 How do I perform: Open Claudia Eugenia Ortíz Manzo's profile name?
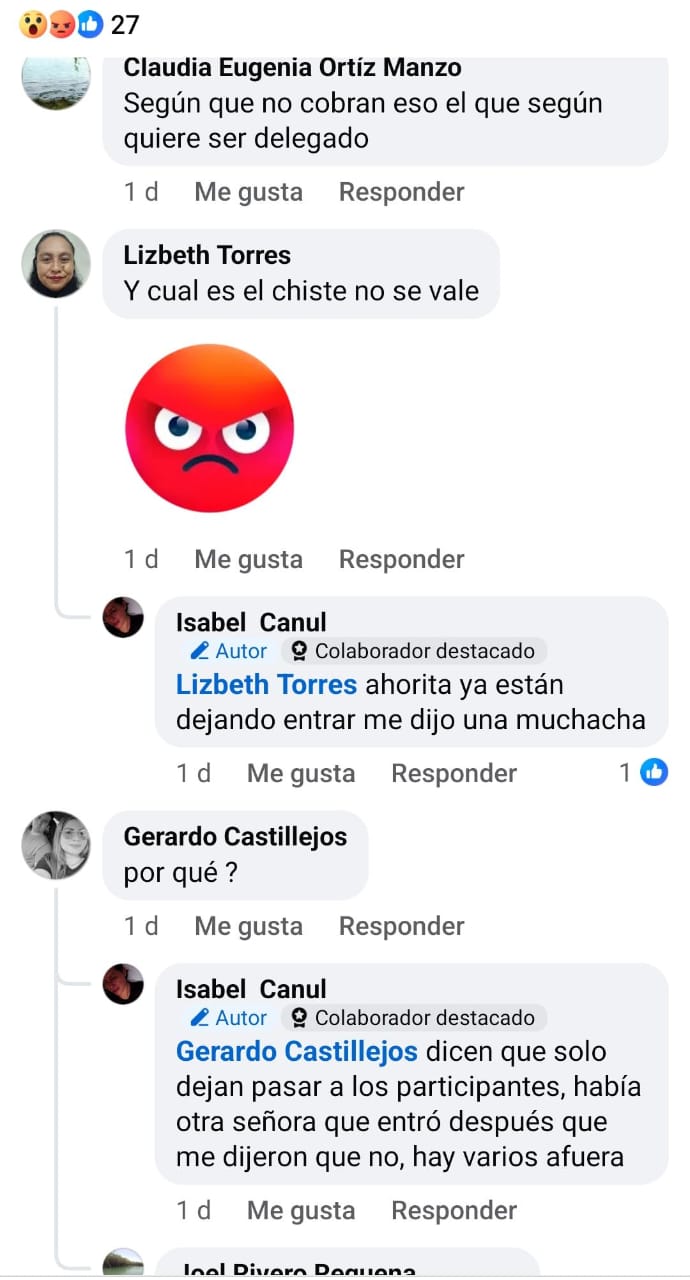[292, 68]
